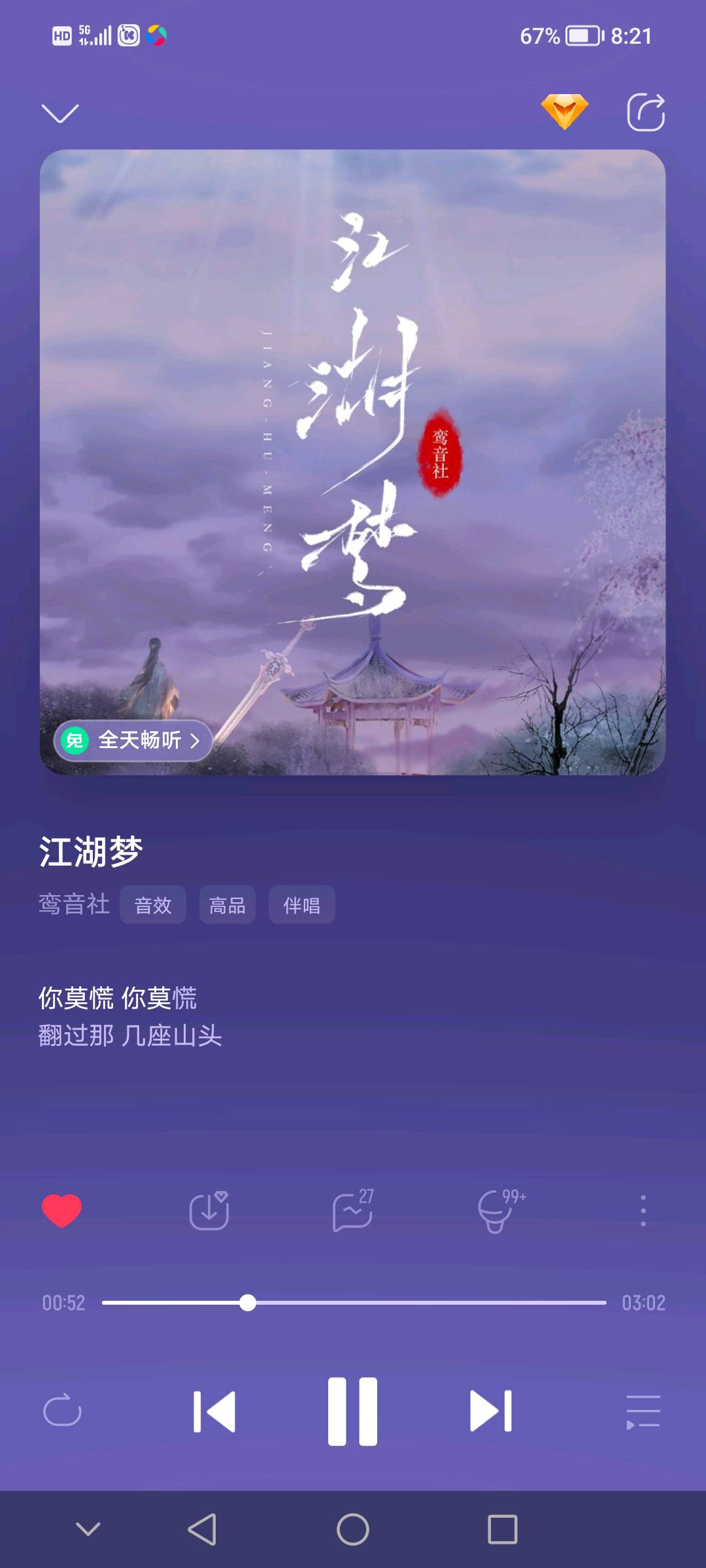Open the karaoke microphone with 99+
706x1568 pixels.
(x=498, y=1211)
